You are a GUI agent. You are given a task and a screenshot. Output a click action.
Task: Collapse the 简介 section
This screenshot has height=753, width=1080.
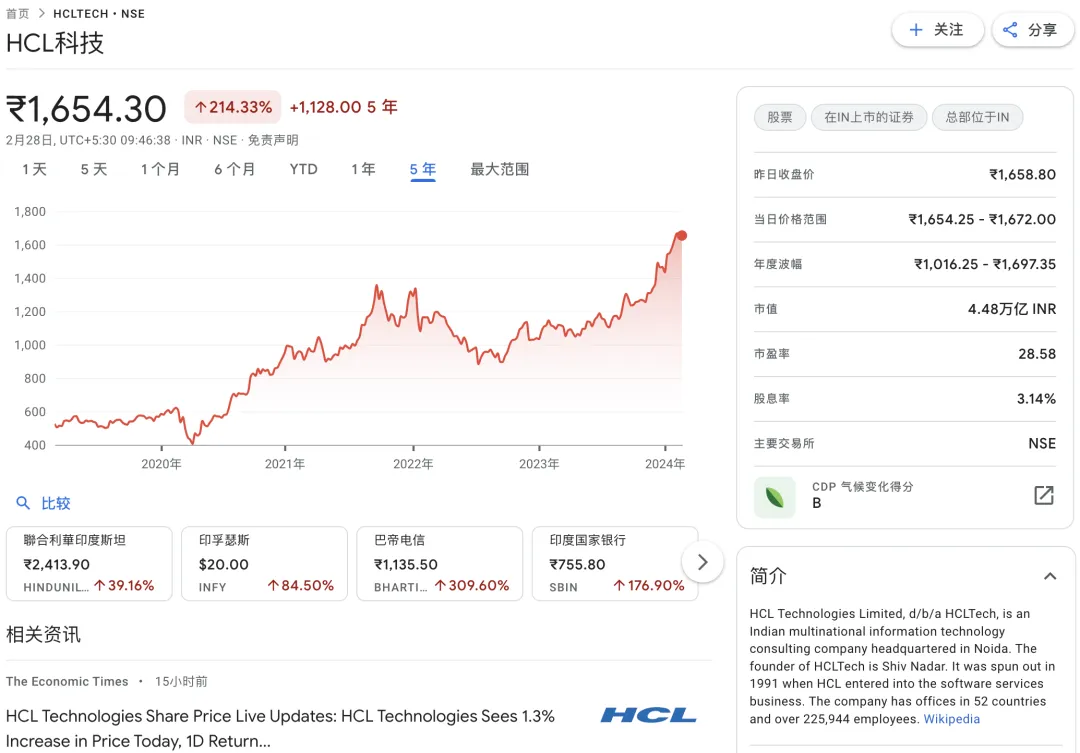pyautogui.click(x=1050, y=576)
